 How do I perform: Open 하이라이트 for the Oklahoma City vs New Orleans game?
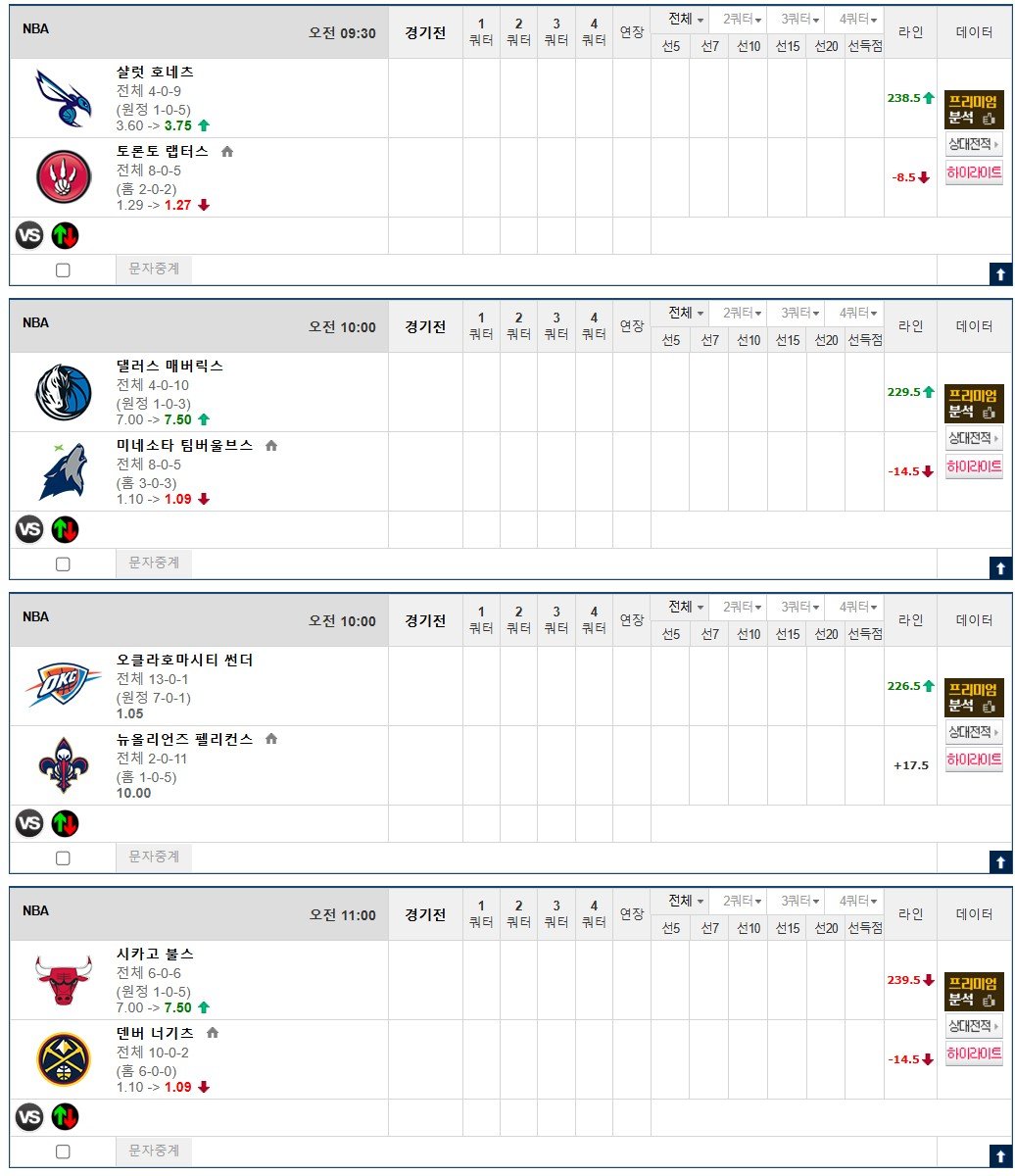(x=974, y=759)
